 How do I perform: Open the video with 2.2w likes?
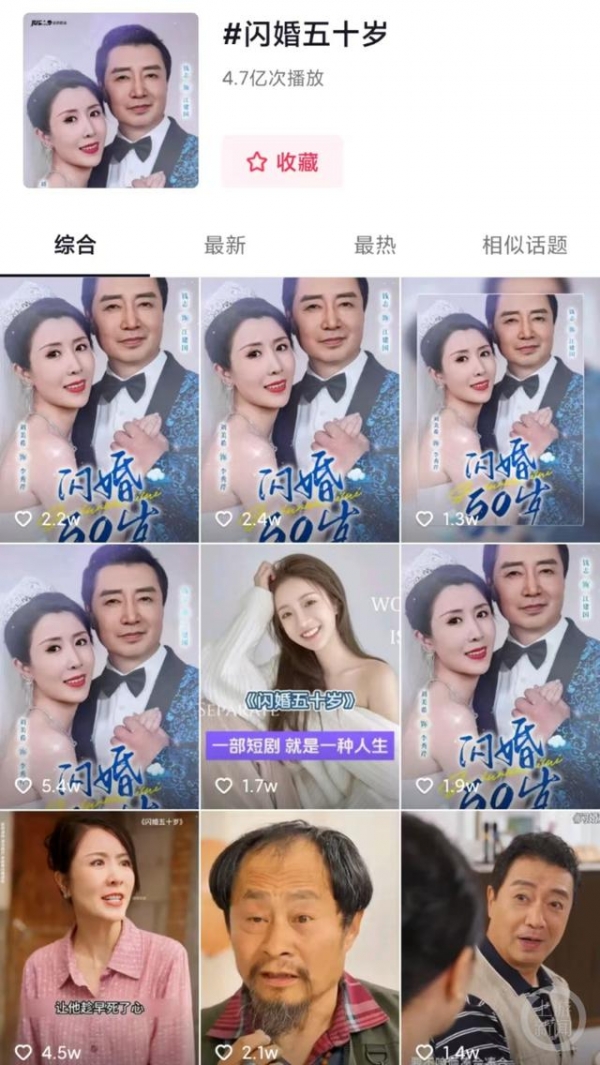pos(99,410)
